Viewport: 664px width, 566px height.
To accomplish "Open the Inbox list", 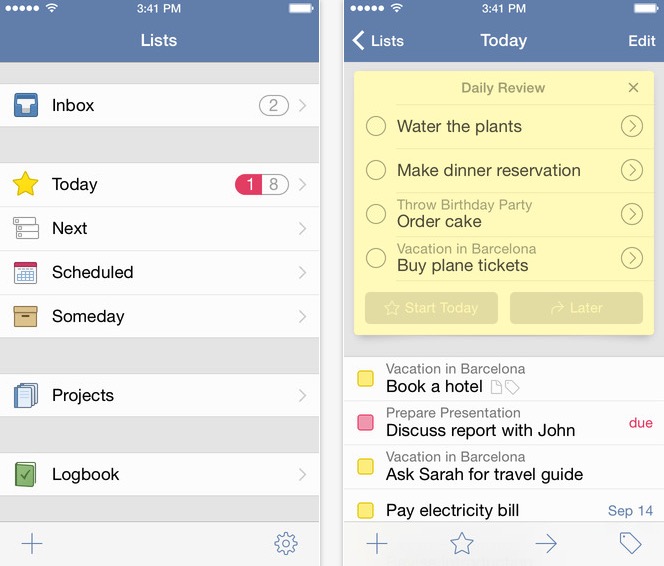I will click(x=159, y=105).
